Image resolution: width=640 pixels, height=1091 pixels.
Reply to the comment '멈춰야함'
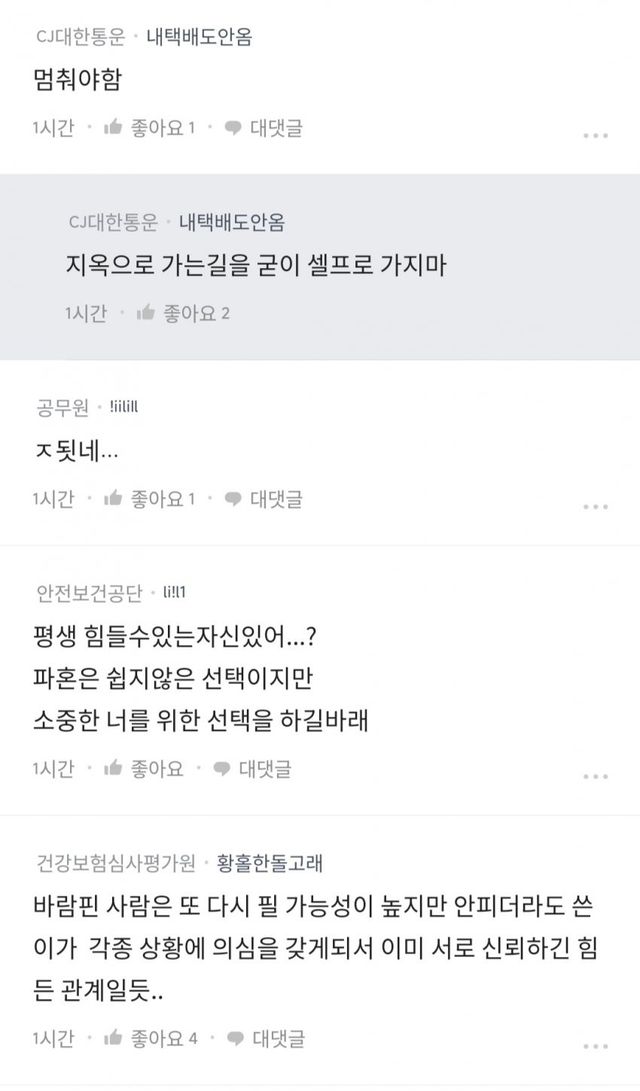264,128
